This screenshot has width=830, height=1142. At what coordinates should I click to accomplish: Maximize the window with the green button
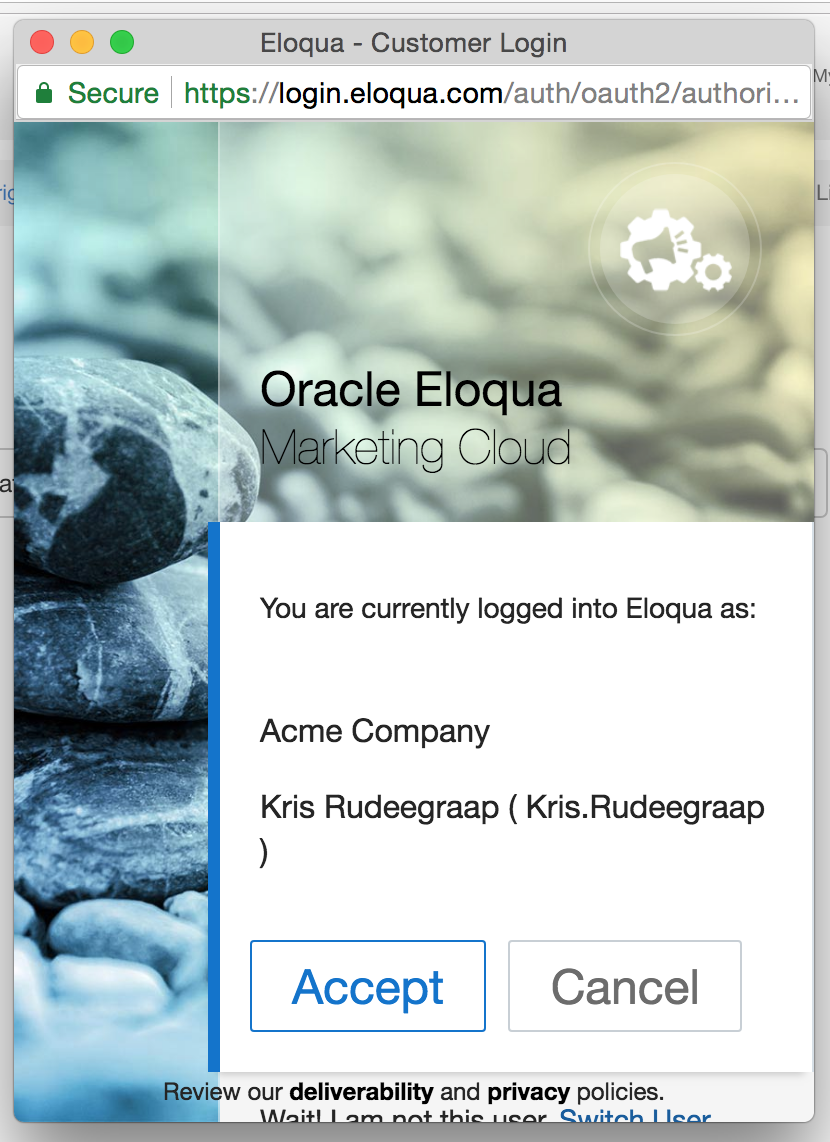(x=121, y=43)
